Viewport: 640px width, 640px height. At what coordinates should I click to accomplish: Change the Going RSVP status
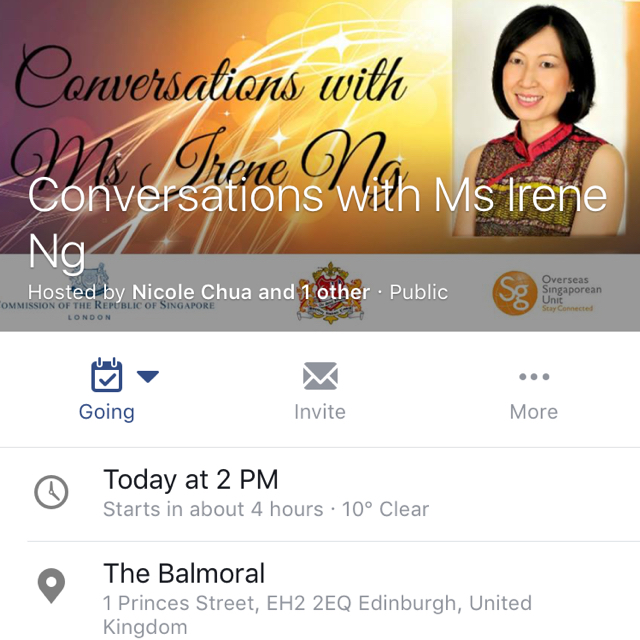coord(107,391)
